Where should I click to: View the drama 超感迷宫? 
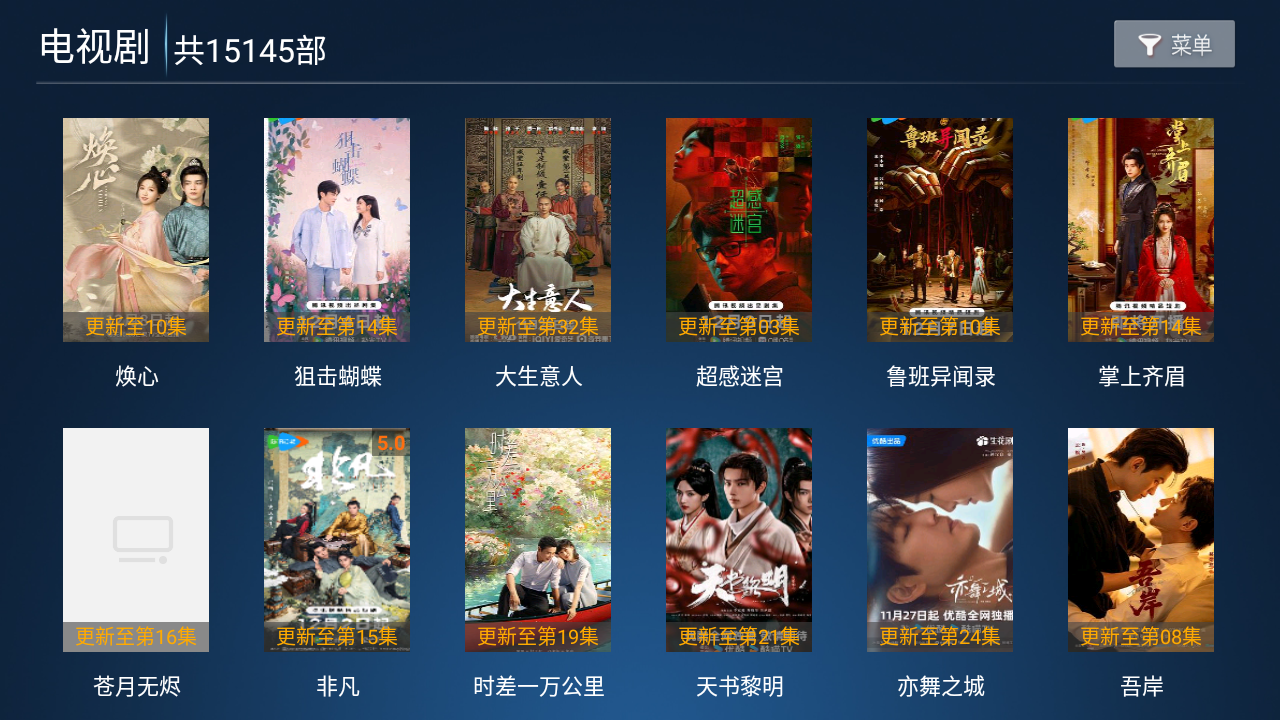(x=739, y=230)
